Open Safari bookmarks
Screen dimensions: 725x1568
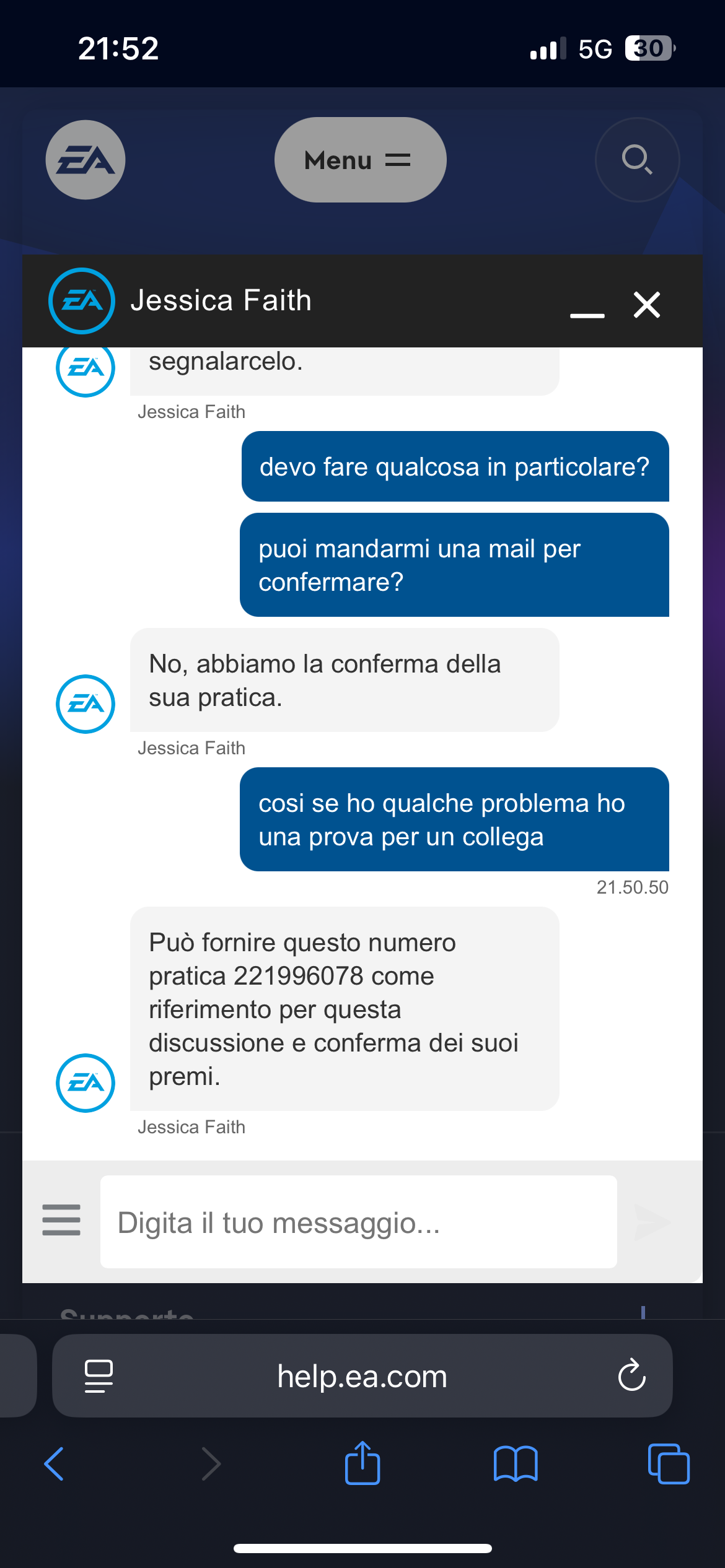516,1464
